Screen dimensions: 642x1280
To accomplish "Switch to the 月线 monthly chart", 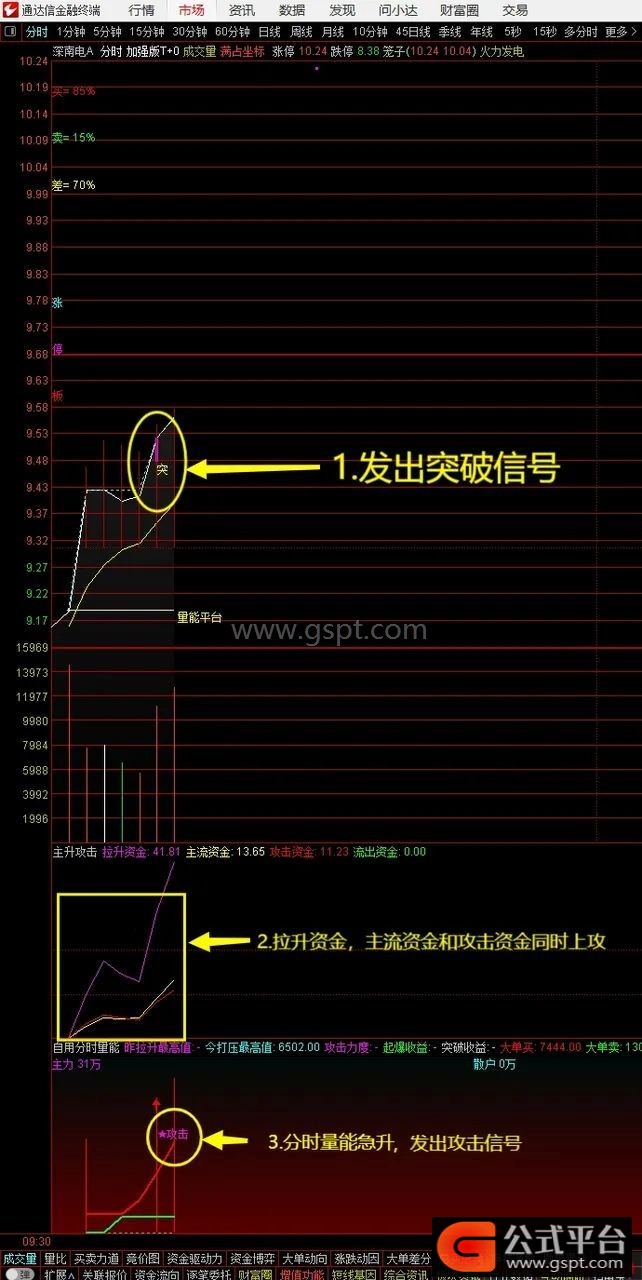I will (x=333, y=32).
